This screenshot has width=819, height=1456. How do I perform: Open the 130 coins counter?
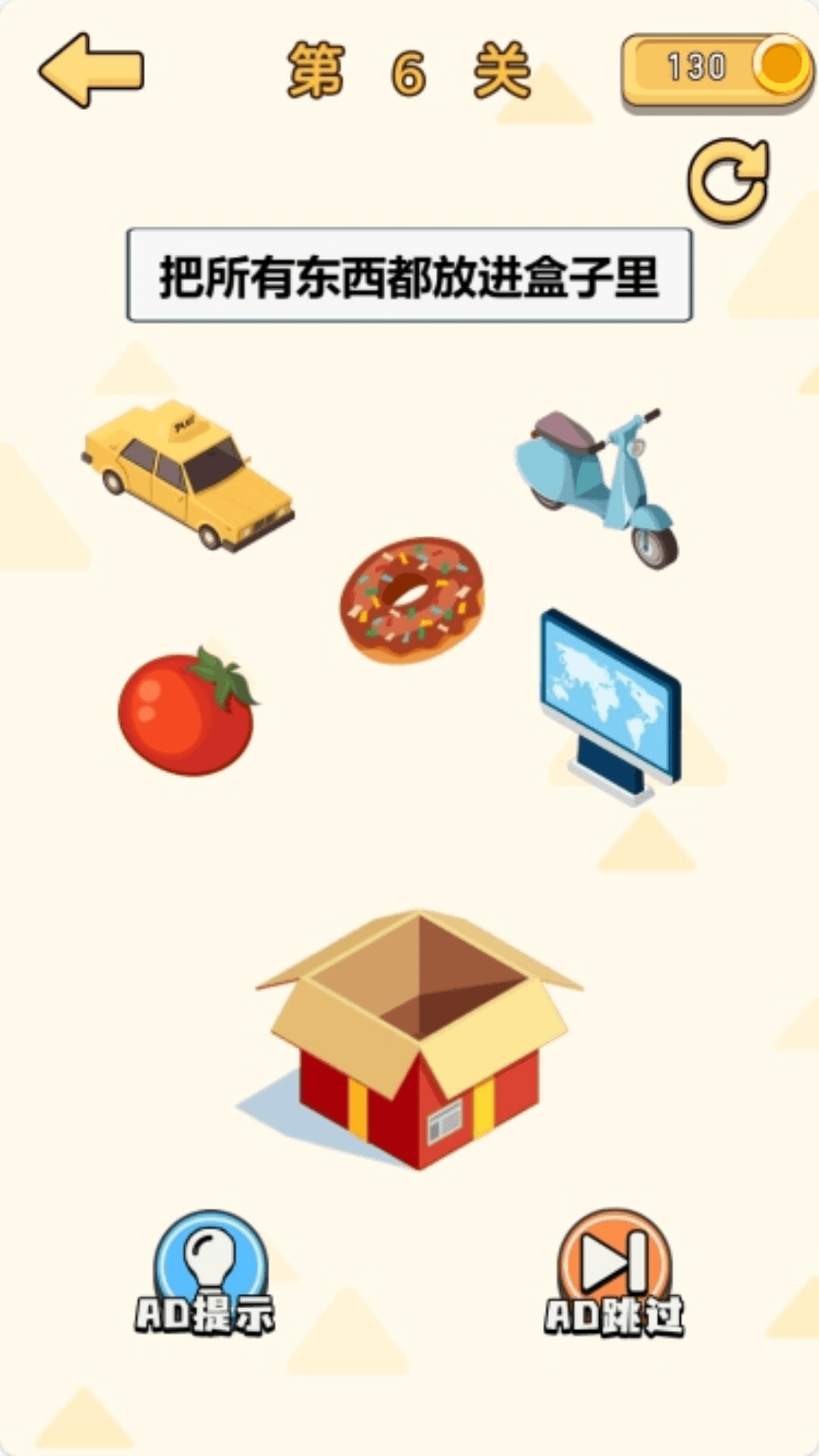tap(715, 68)
